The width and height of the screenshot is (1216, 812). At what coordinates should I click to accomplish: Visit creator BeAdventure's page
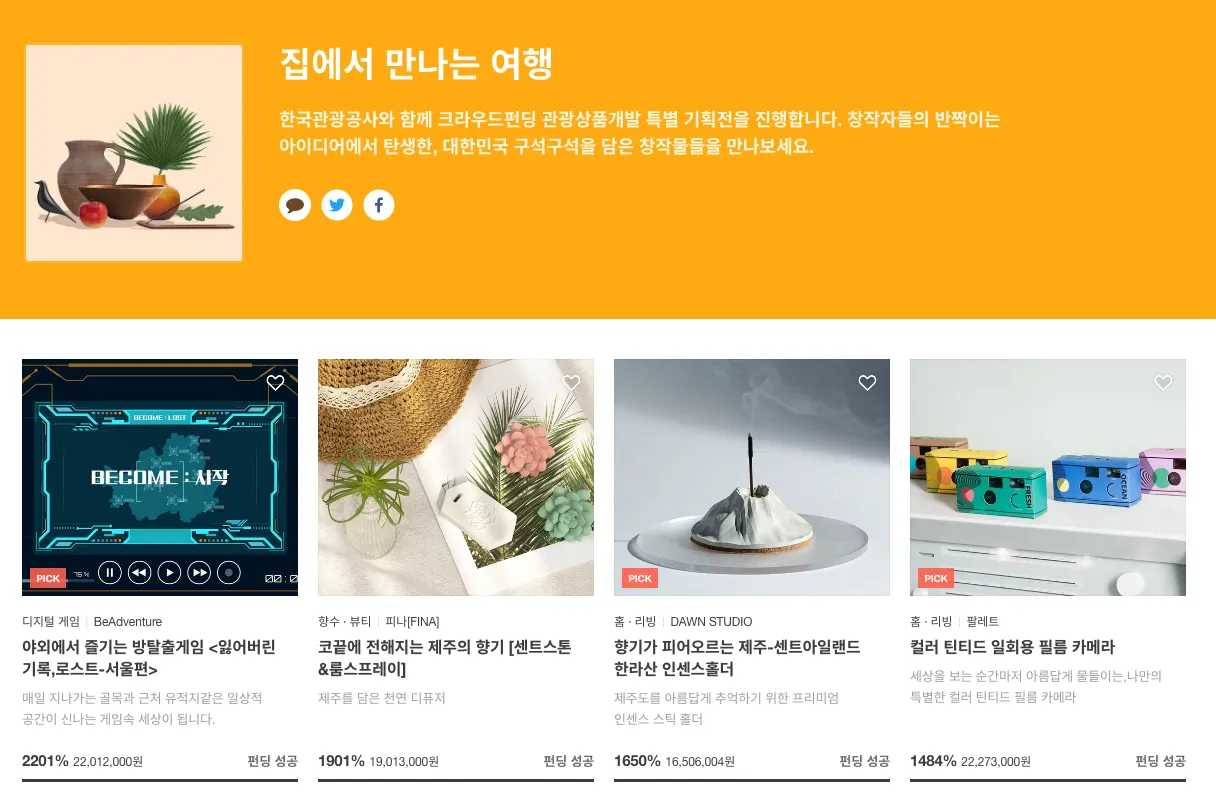[x=128, y=621]
